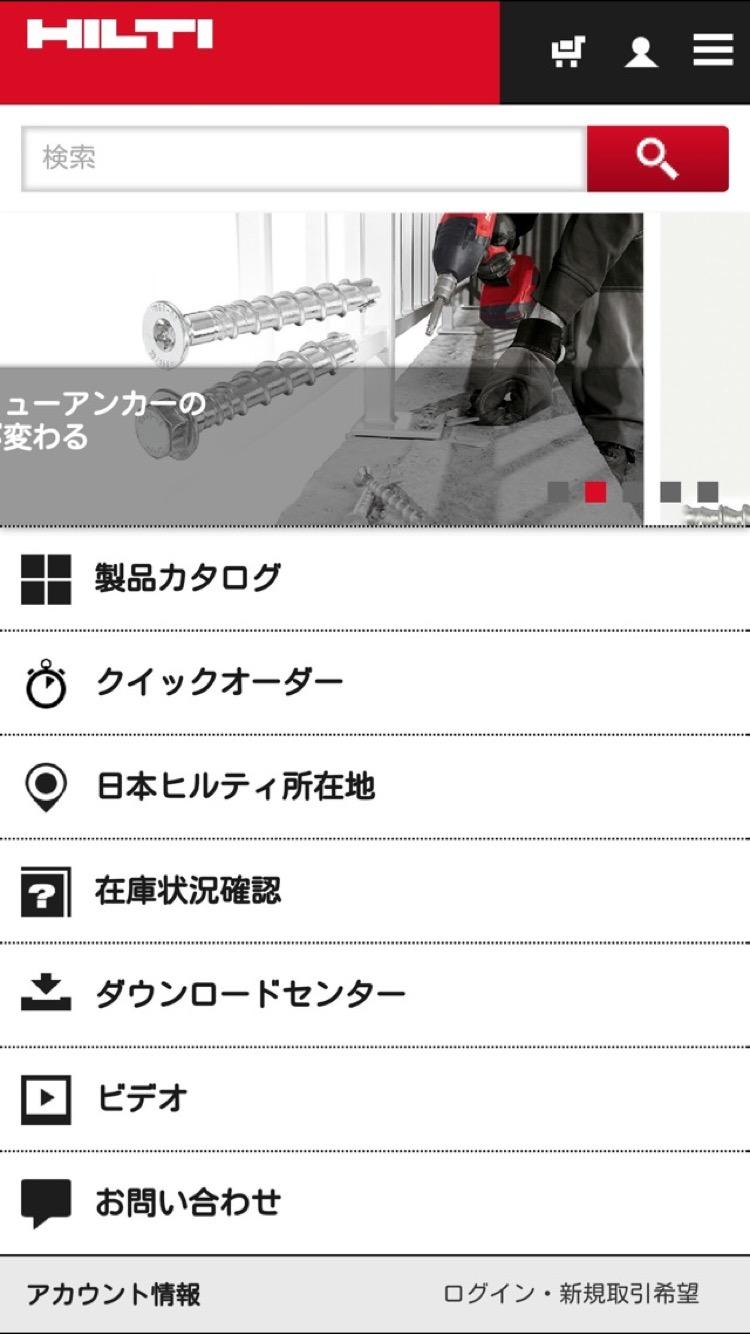Check 在庫状況確認

pyautogui.click(x=375, y=891)
